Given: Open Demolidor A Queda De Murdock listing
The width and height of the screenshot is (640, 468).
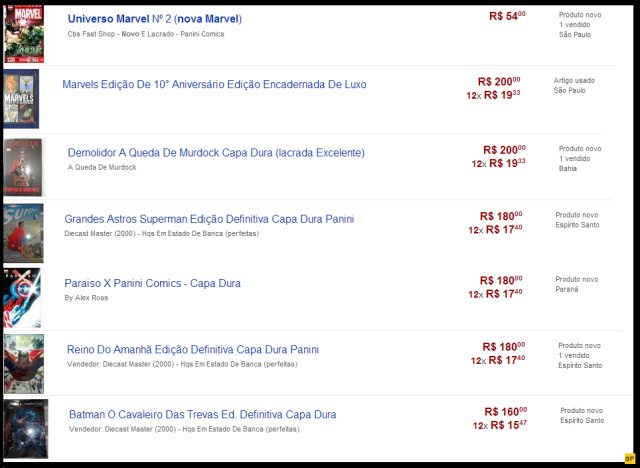Looking at the screenshot, I should (216, 153).
